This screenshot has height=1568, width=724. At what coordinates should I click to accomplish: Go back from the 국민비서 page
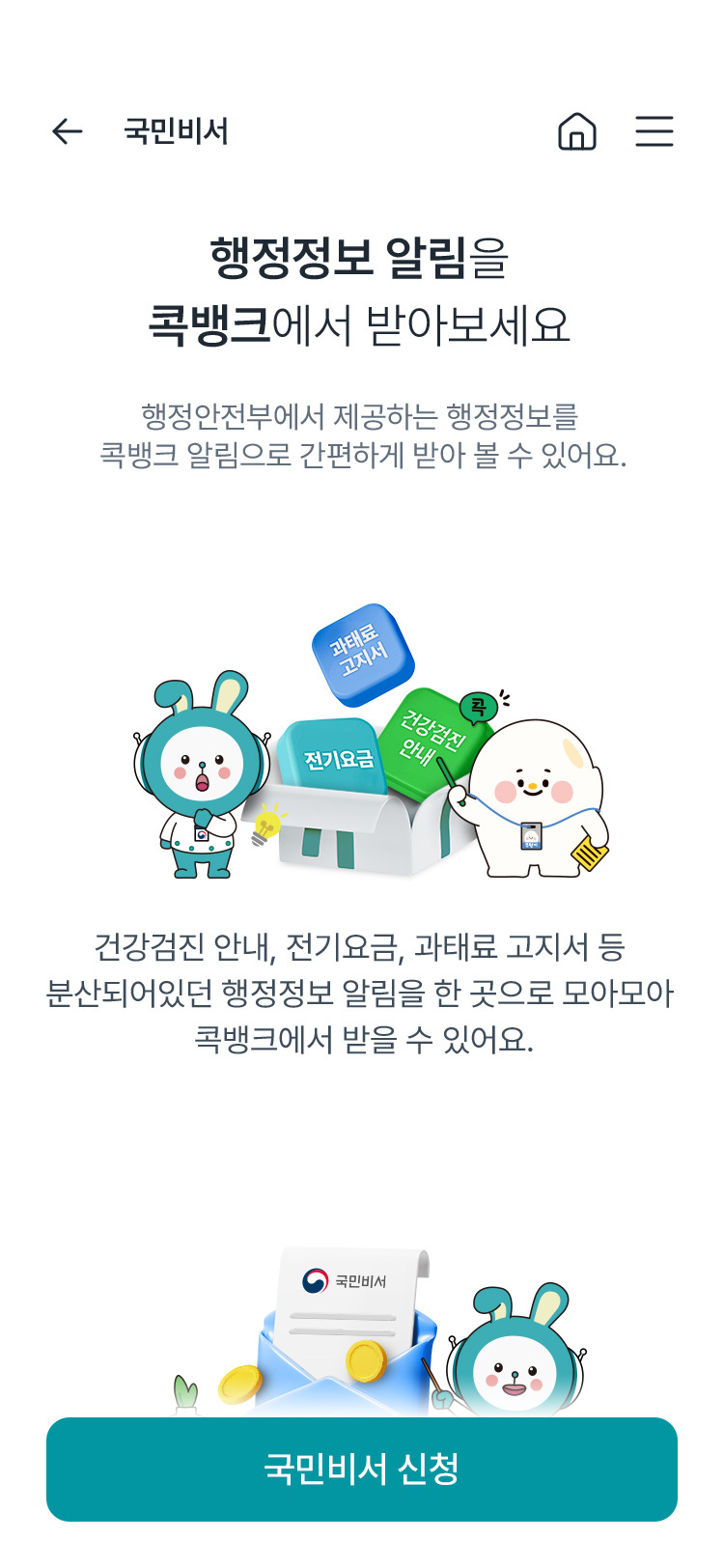point(68,131)
